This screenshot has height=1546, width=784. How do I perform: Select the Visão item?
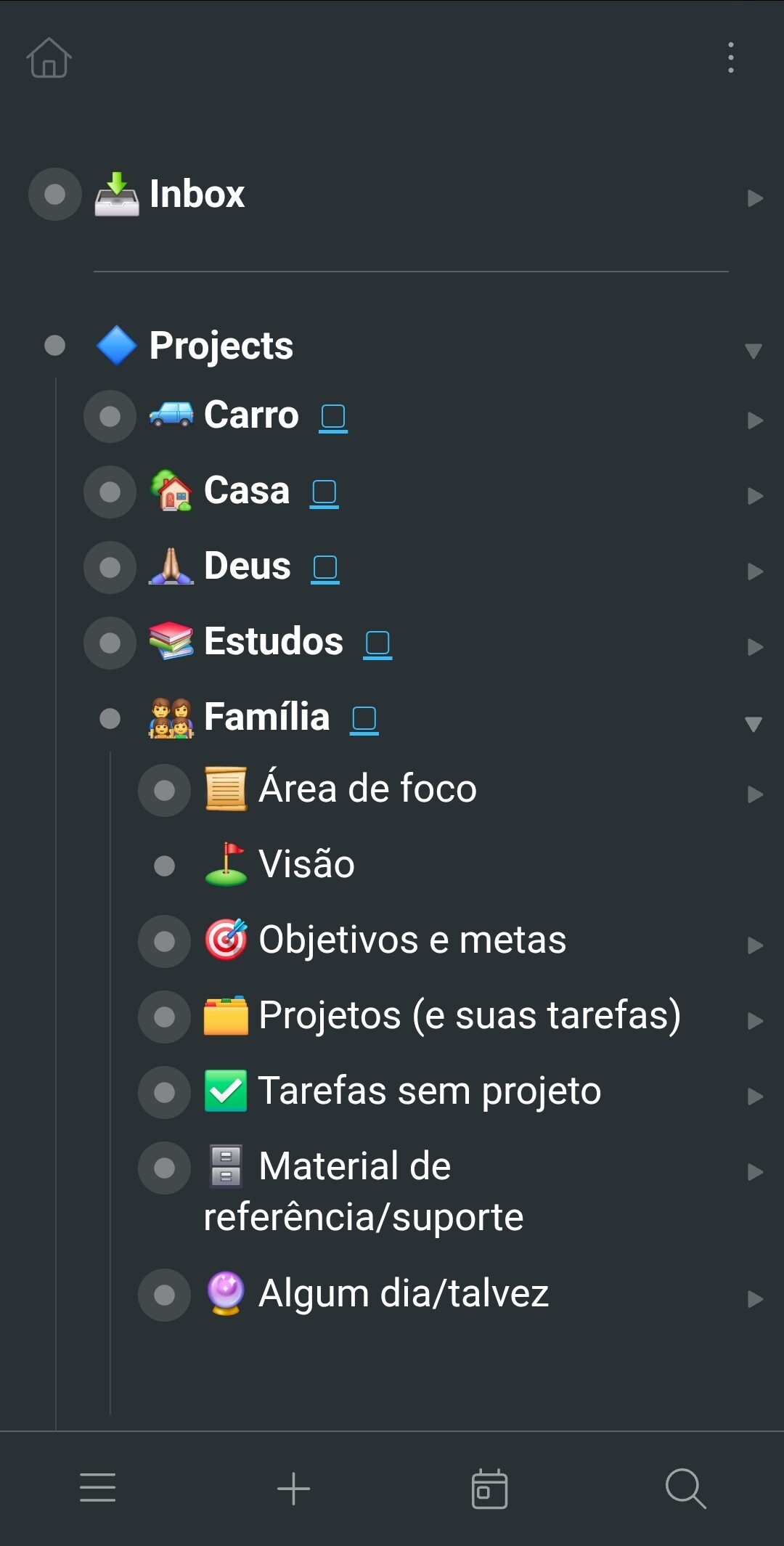306,865
